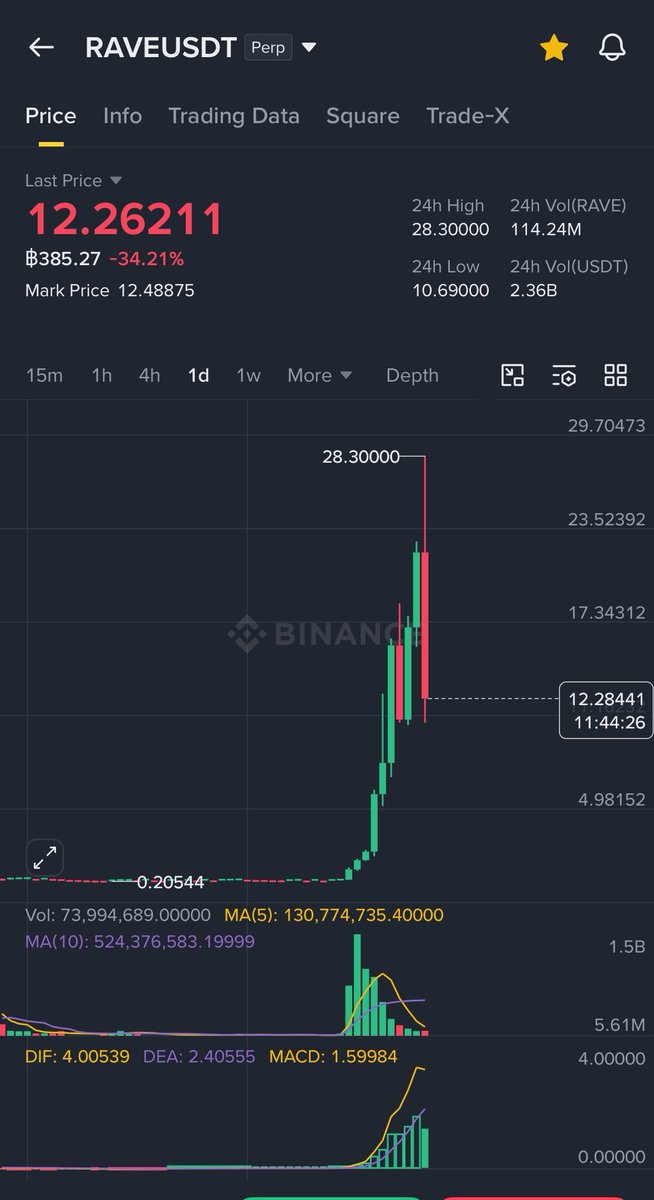Open the chart layout grid icon
The image size is (654, 1200).
(616, 375)
